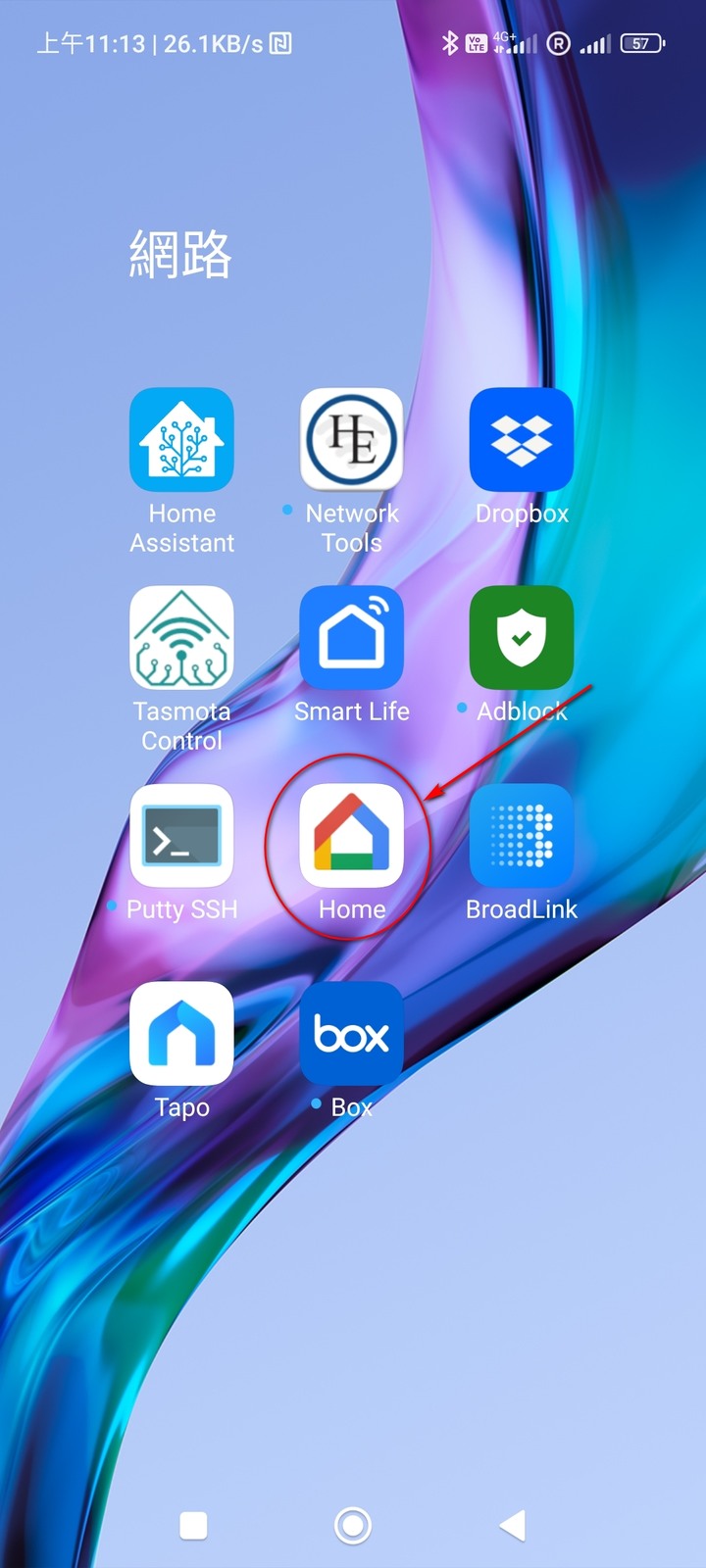
Task: Launch Tasmota Control app
Action: [x=181, y=638]
